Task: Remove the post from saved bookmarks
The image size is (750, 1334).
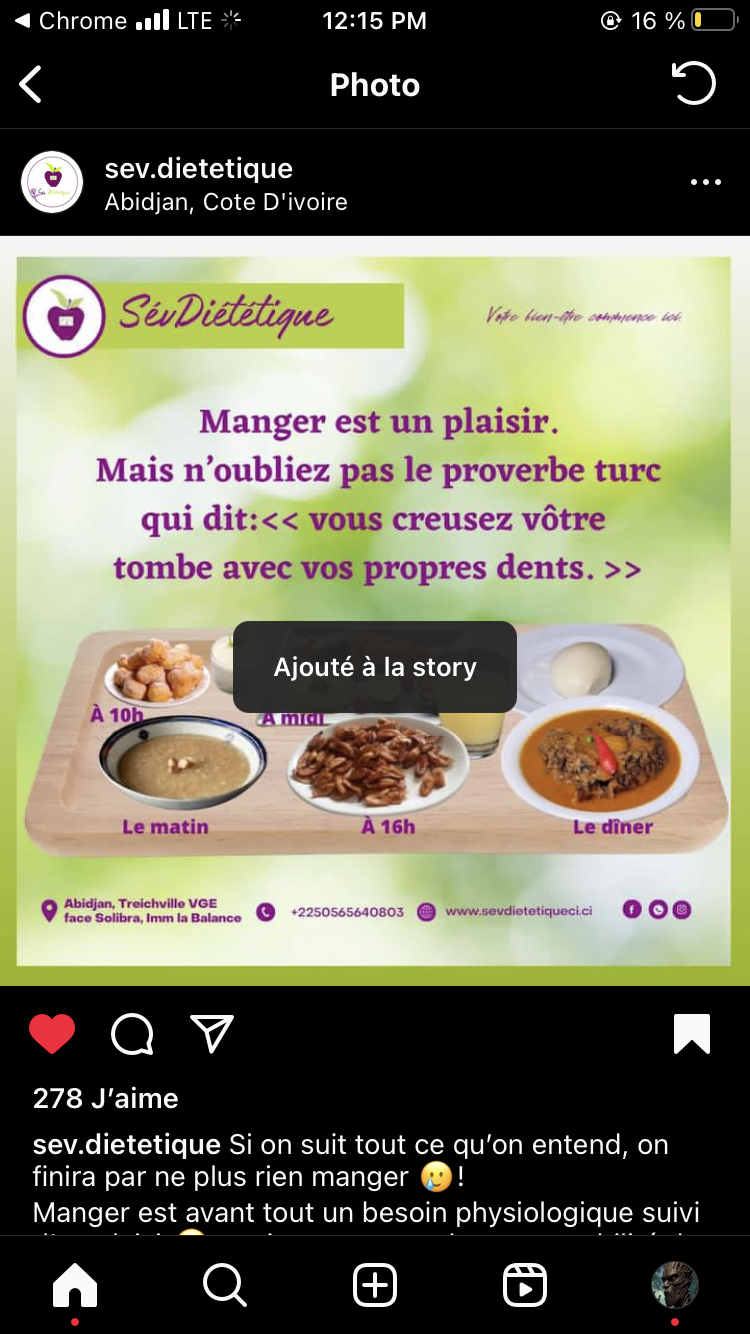Action: 692,1034
